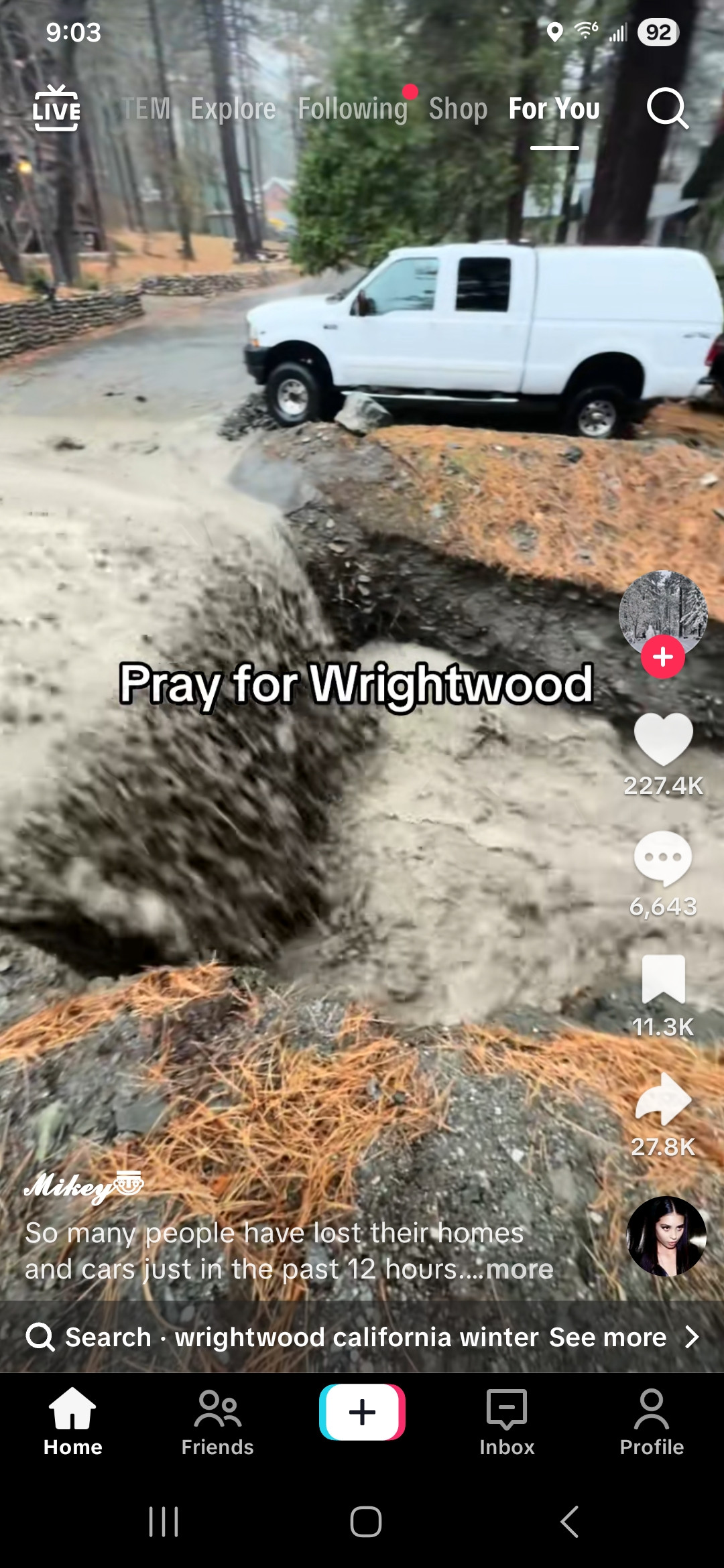Bookmark this video to favorites
Viewport: 724px width, 1568px height.
pos(663,979)
